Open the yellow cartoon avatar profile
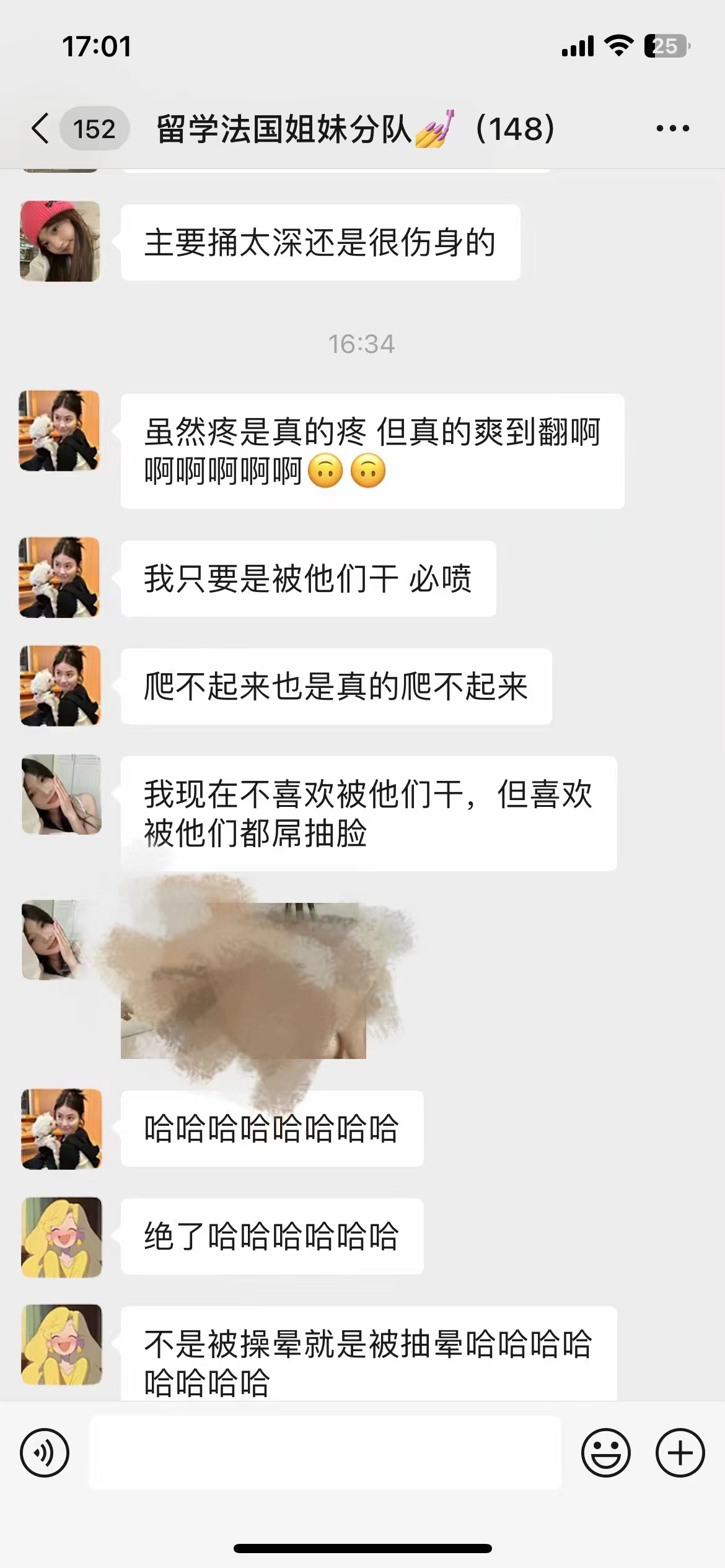The width and height of the screenshot is (725, 1568). [x=59, y=1235]
